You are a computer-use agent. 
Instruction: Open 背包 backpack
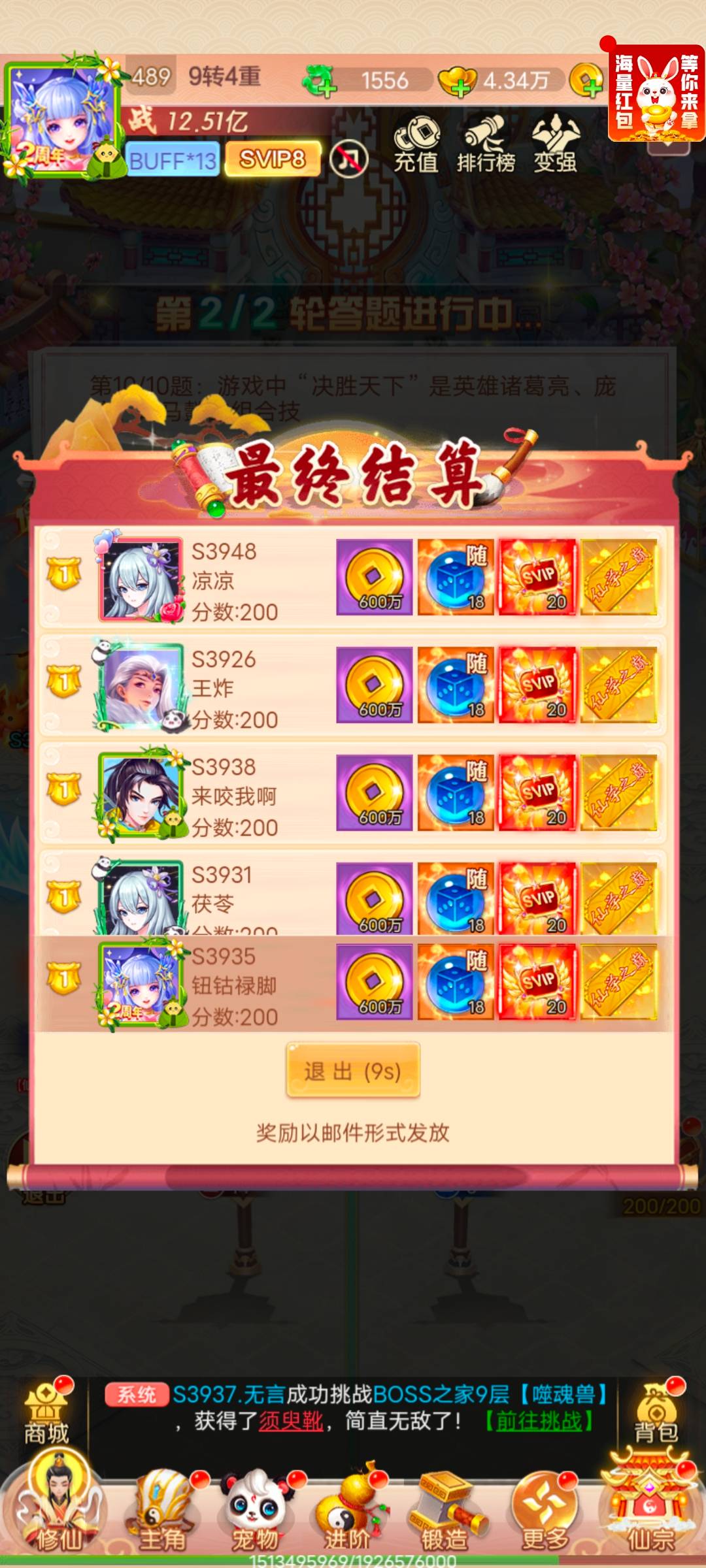pyautogui.click(x=656, y=1413)
